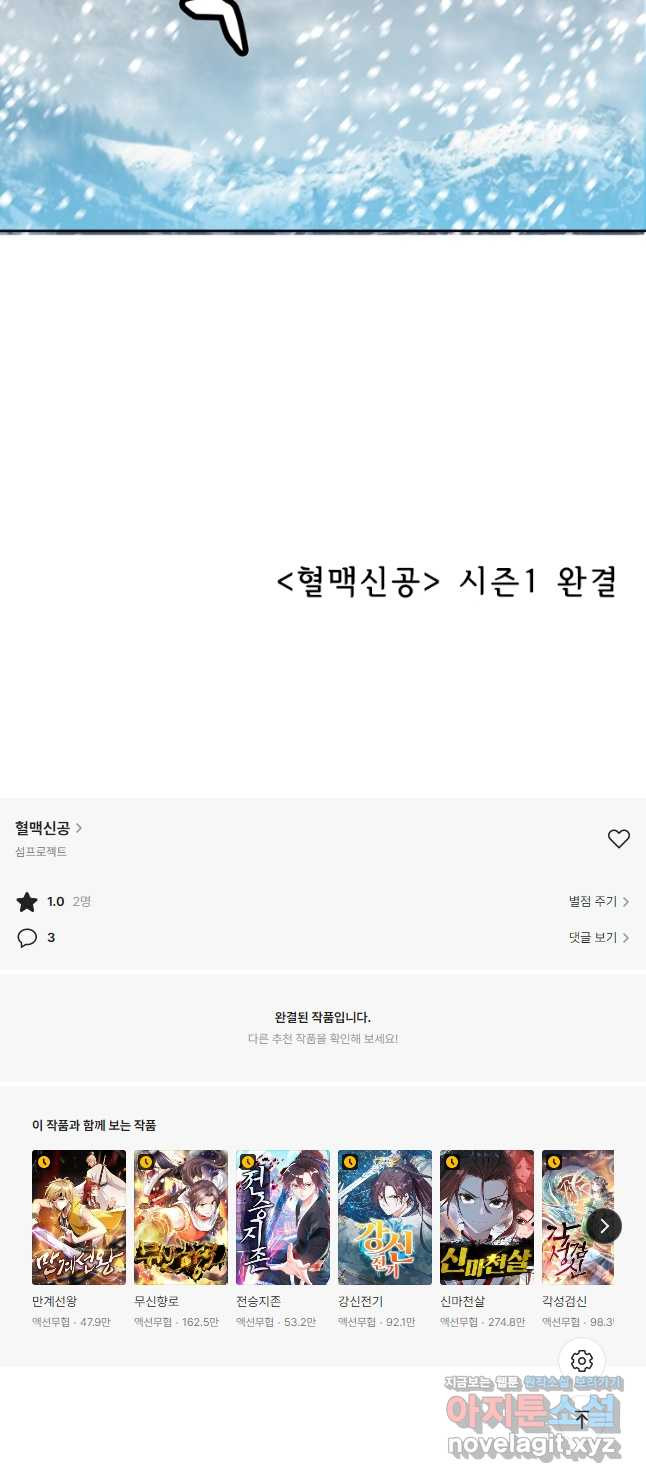This screenshot has height=1483, width=646.
Task: Open viewer settings gear
Action: click(582, 1361)
